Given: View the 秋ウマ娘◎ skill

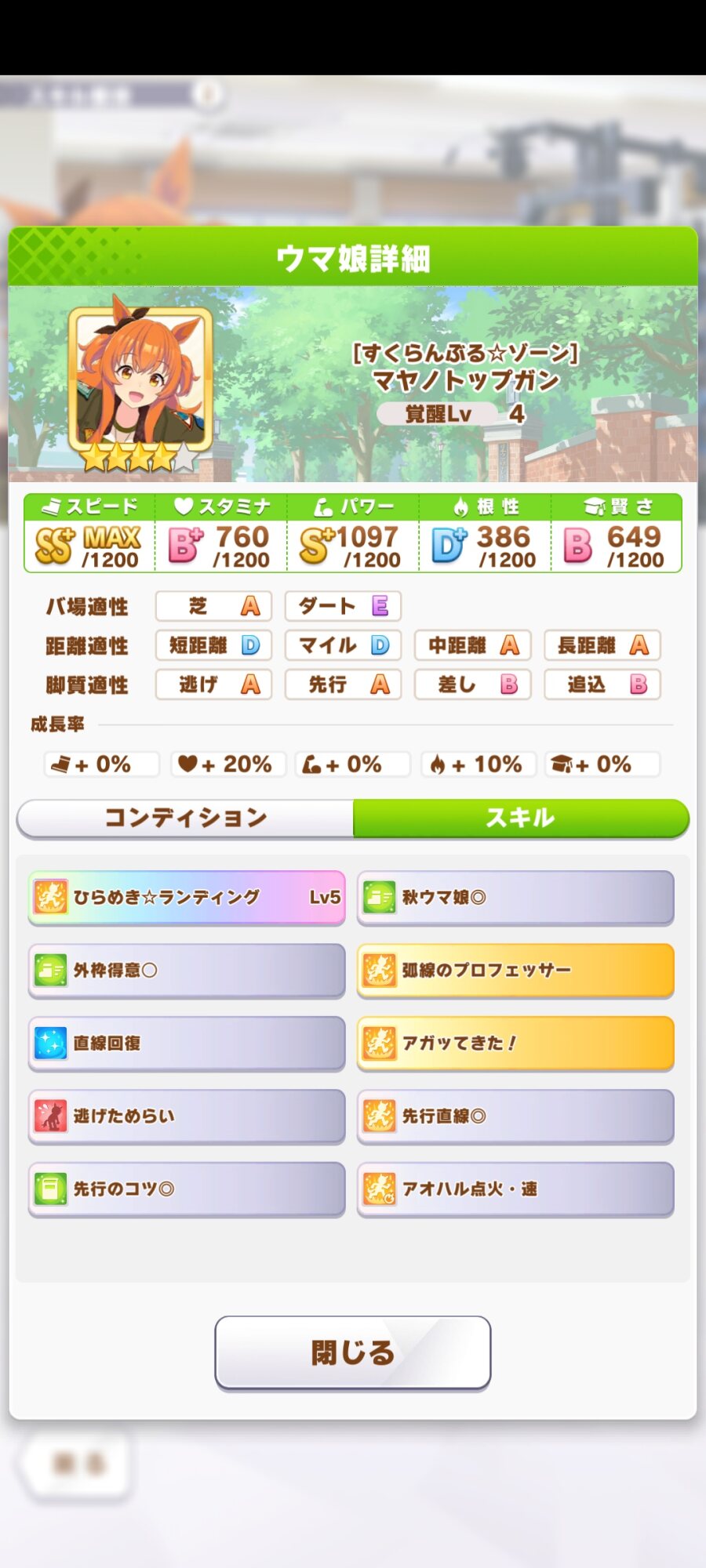Looking at the screenshot, I should [x=515, y=897].
